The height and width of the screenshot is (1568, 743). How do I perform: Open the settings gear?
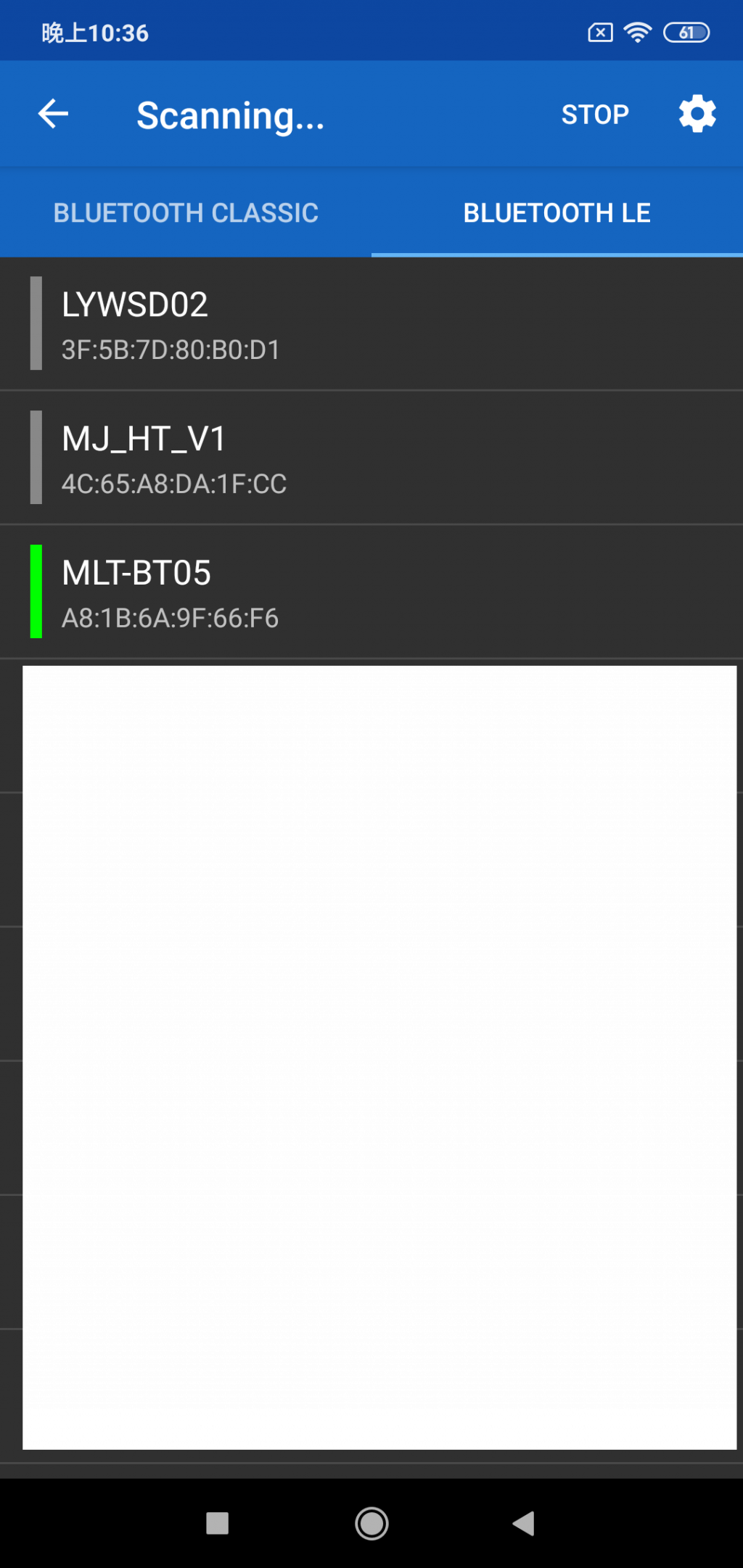pos(697,114)
